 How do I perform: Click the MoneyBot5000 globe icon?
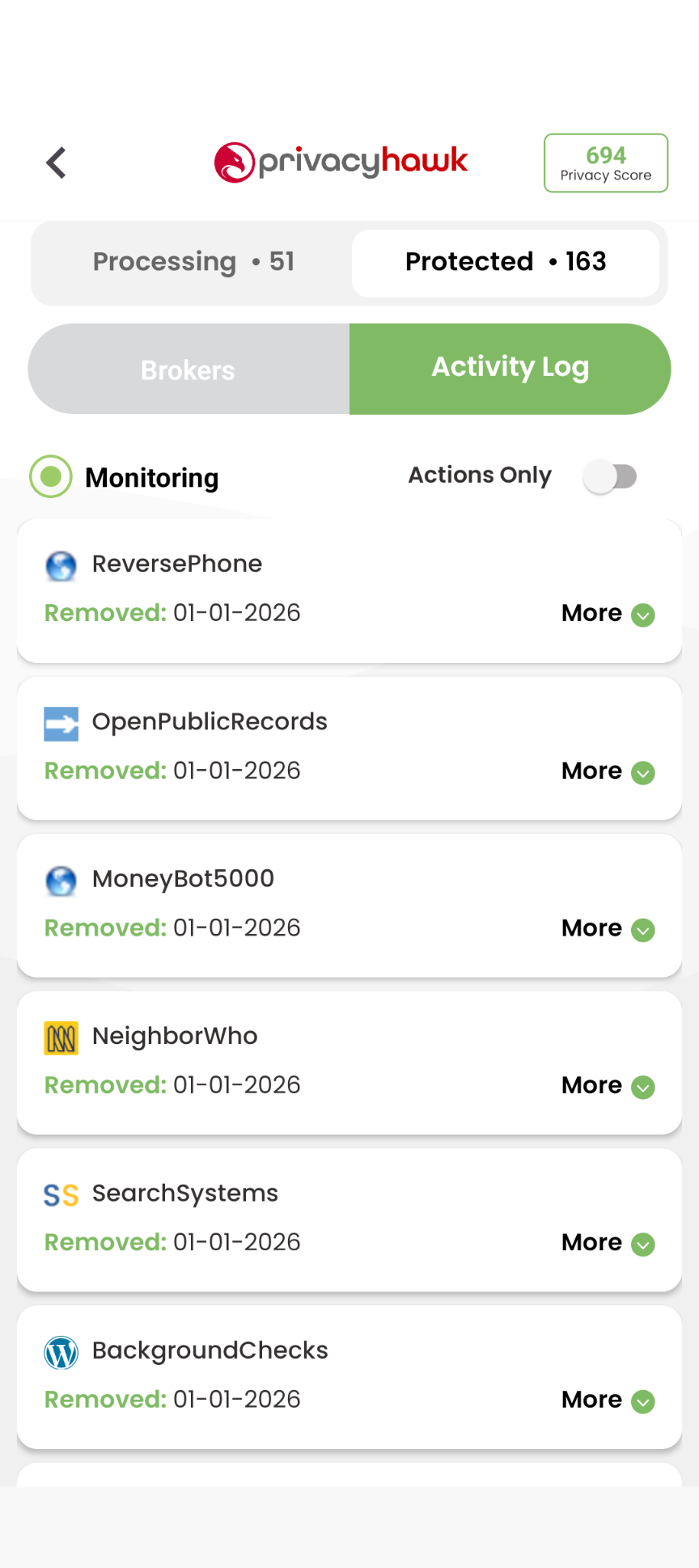click(60, 881)
